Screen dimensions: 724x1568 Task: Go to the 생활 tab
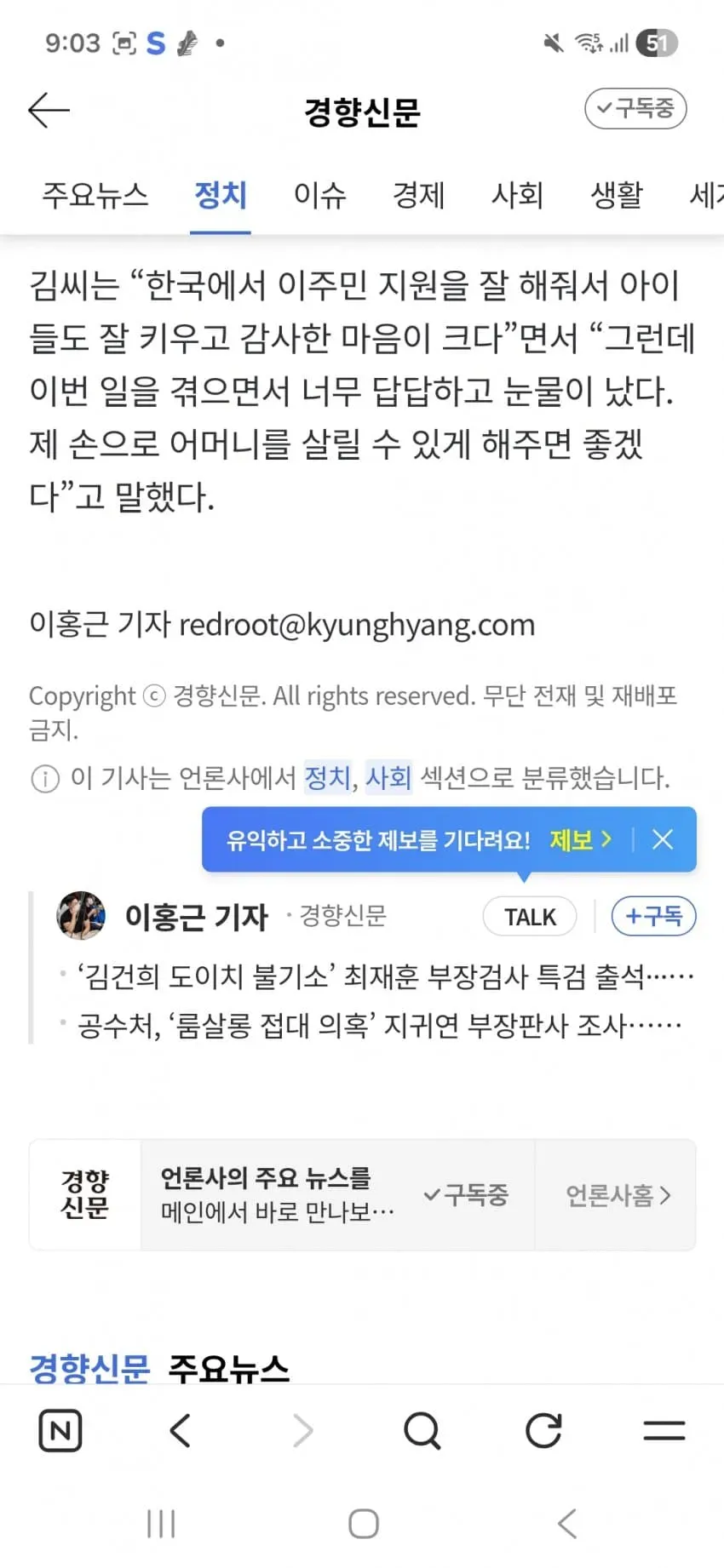pos(617,195)
